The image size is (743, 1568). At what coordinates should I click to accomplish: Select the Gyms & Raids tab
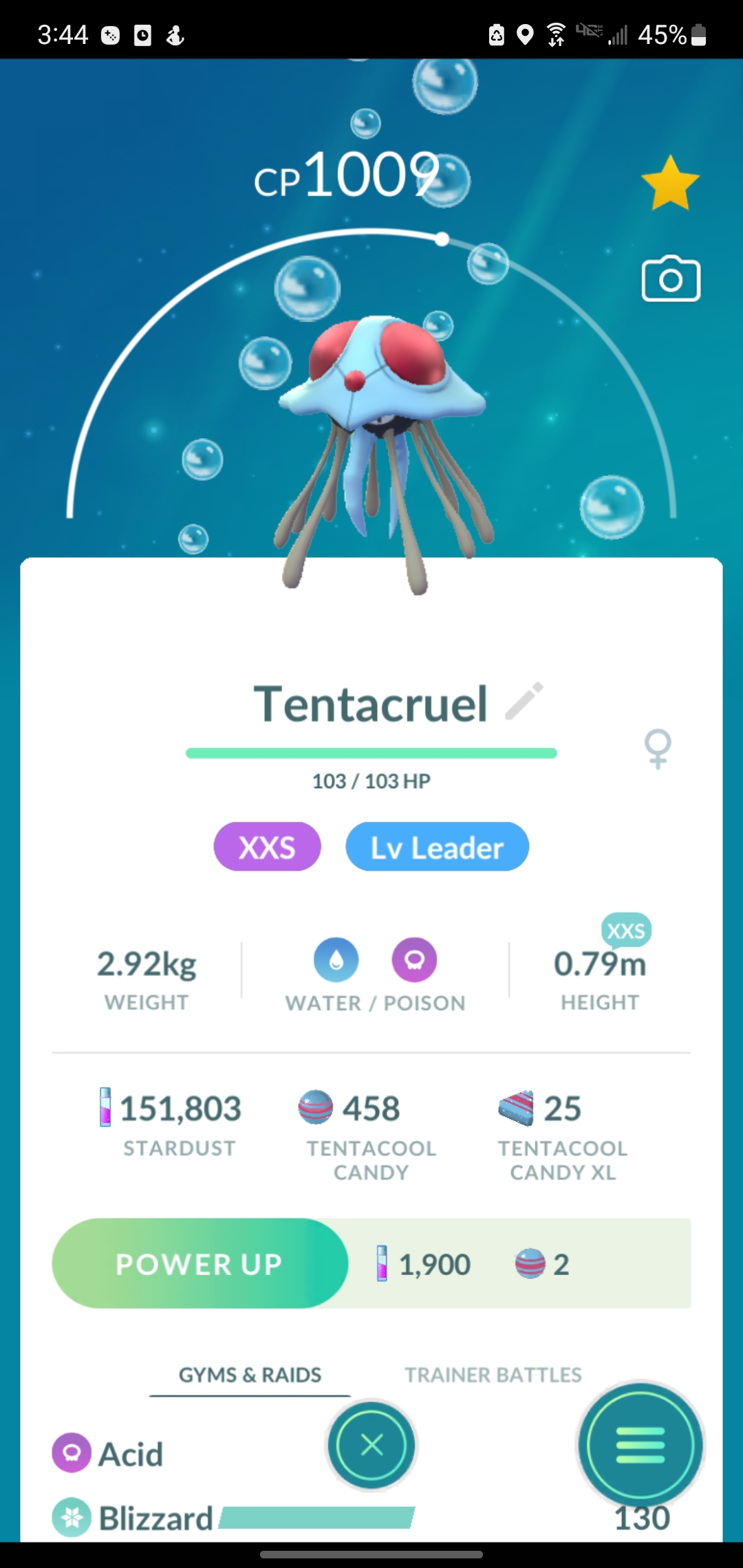click(x=250, y=1375)
